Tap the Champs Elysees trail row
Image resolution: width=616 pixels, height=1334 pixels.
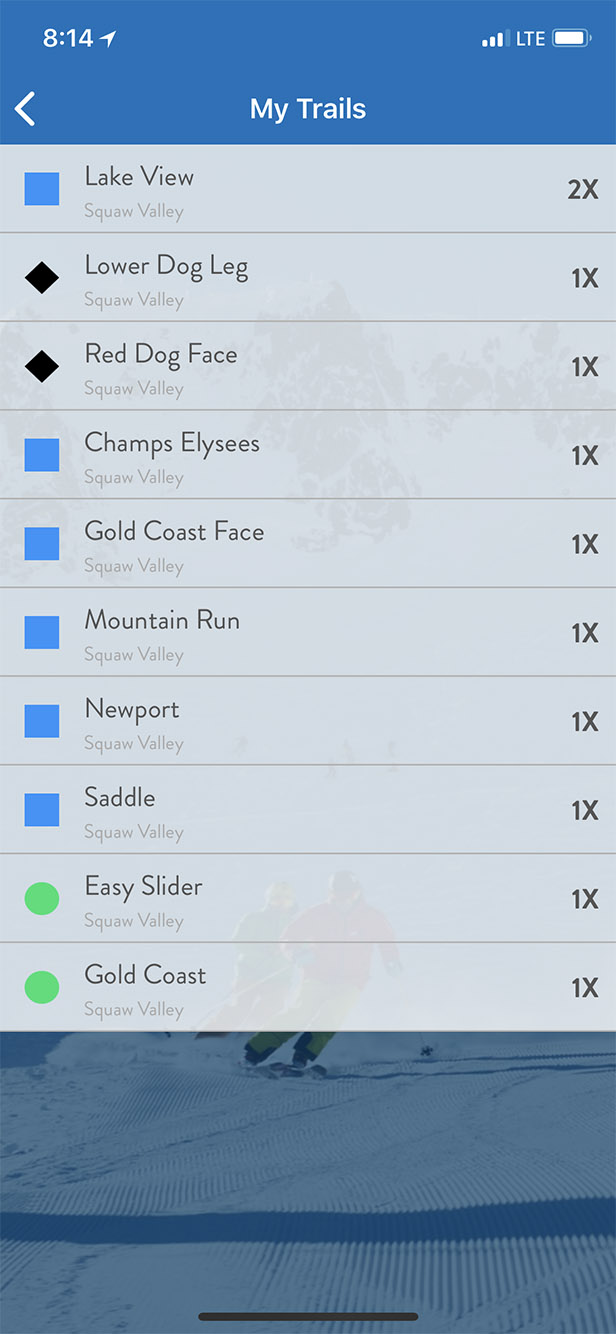[308, 455]
